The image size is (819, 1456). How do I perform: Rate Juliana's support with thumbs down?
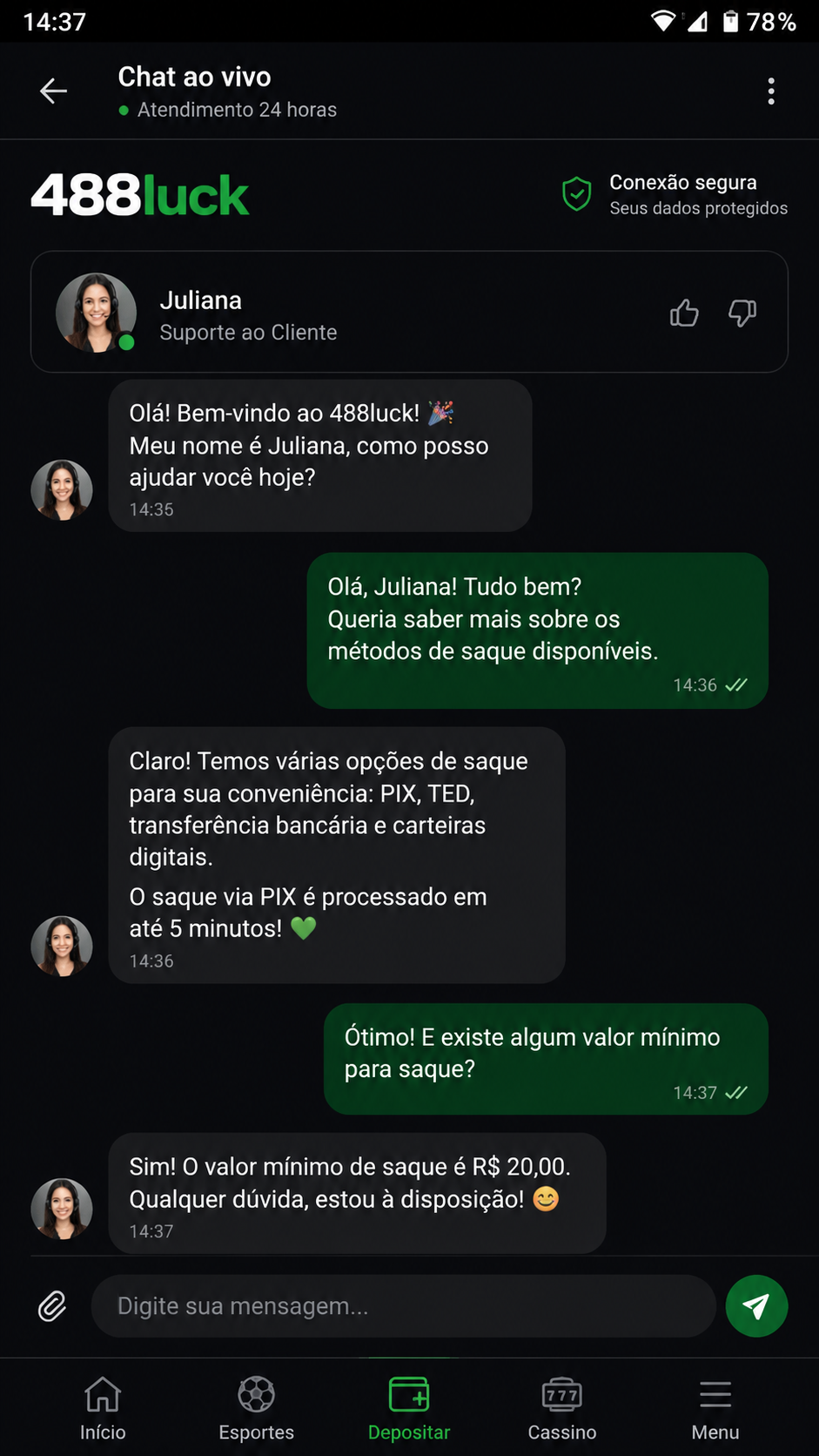click(x=742, y=313)
